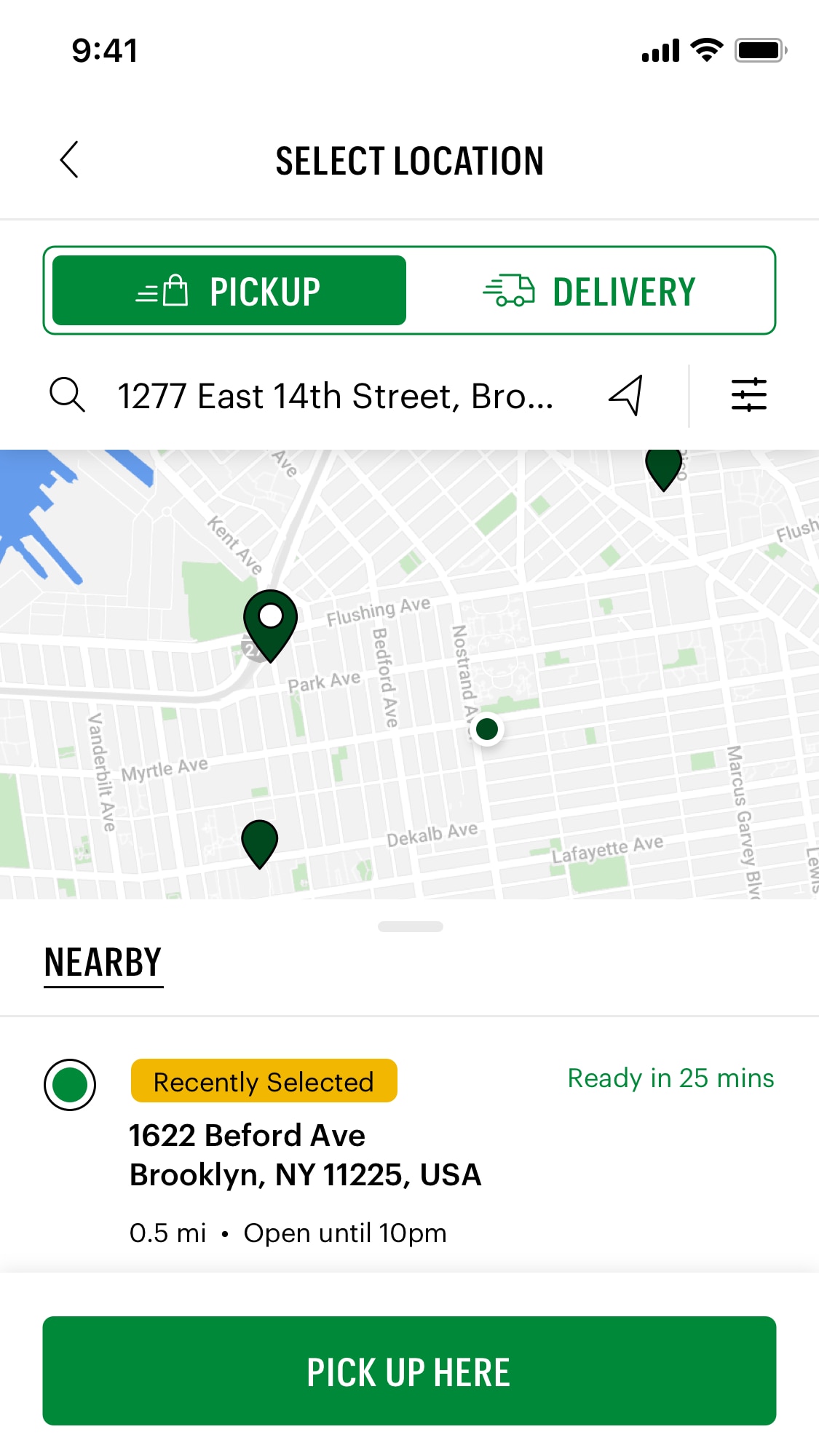This screenshot has width=819, height=1456.
Task: Switch to the Delivery option
Action: tap(590, 291)
